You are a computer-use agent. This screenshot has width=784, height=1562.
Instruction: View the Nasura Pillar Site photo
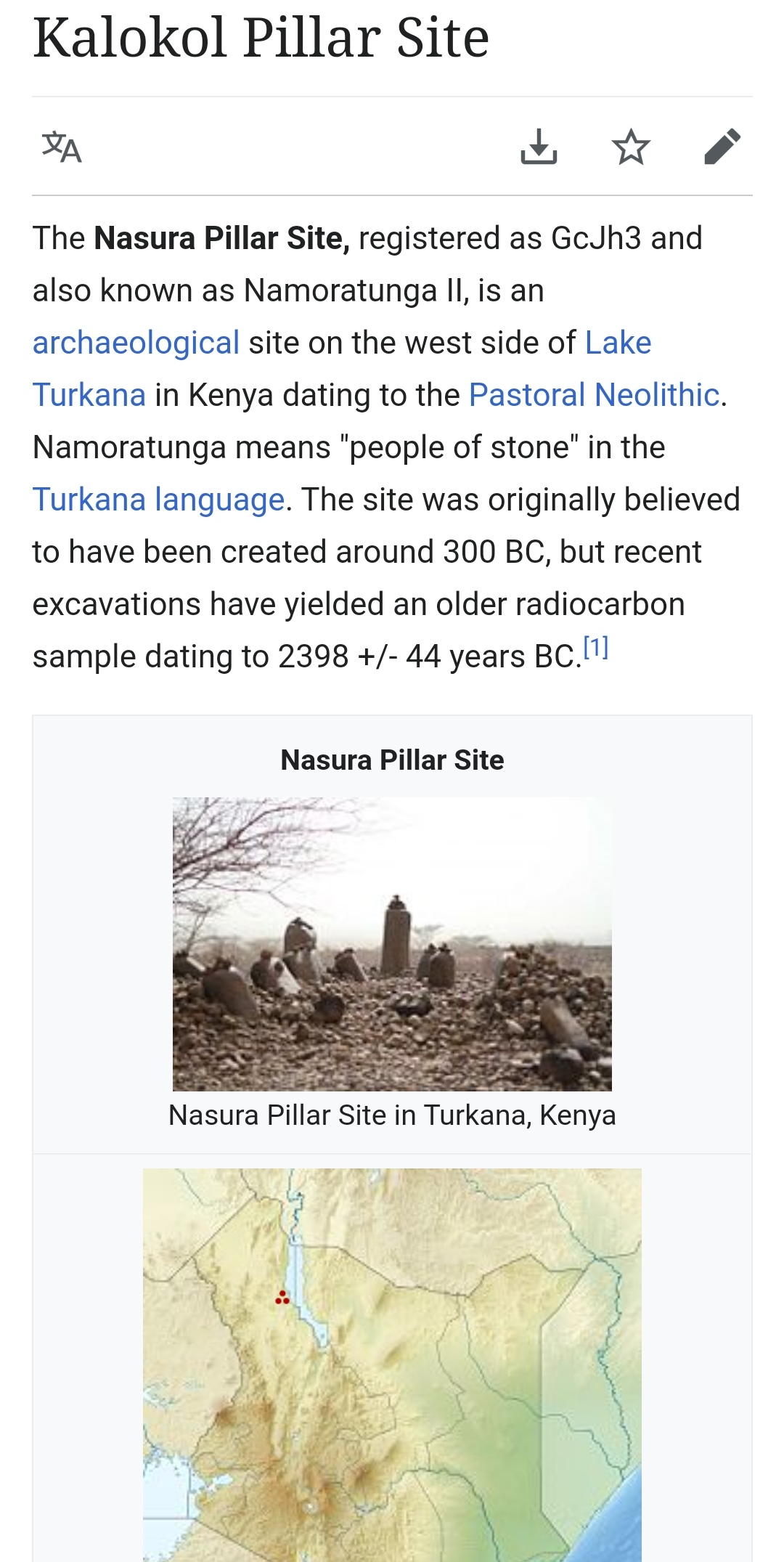pos(392,944)
